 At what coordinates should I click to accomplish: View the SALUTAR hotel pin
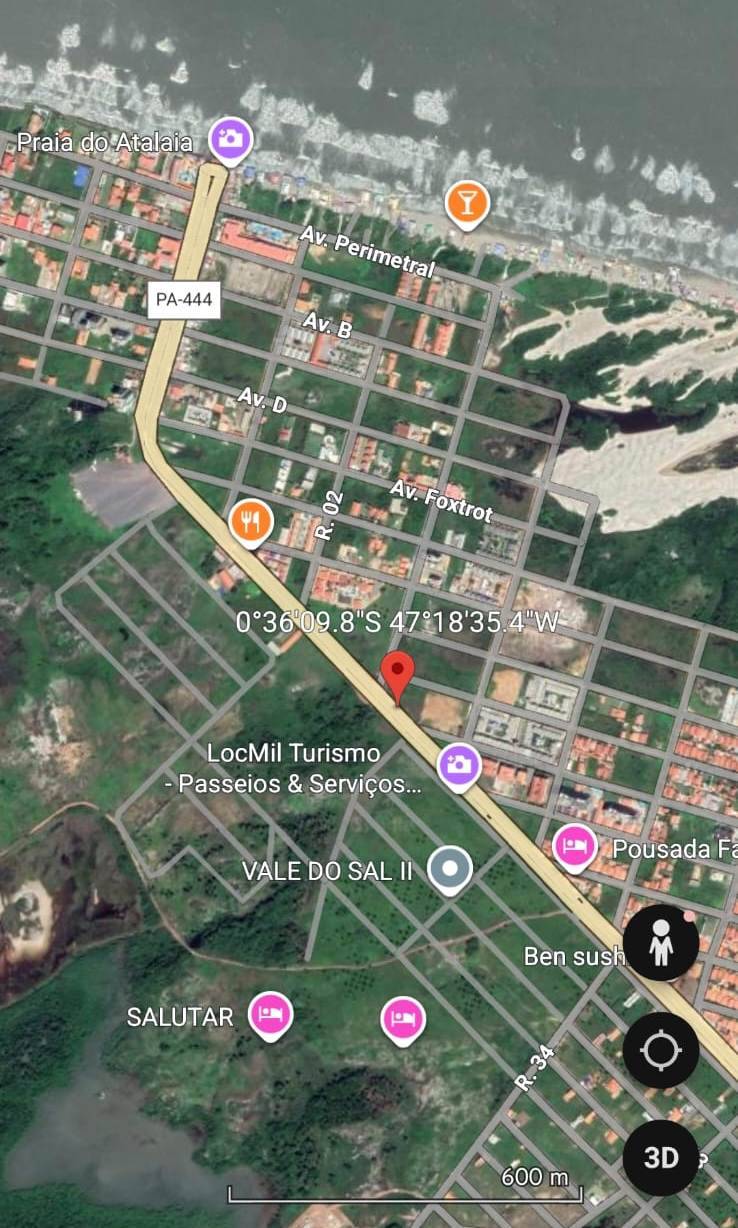point(270,1014)
